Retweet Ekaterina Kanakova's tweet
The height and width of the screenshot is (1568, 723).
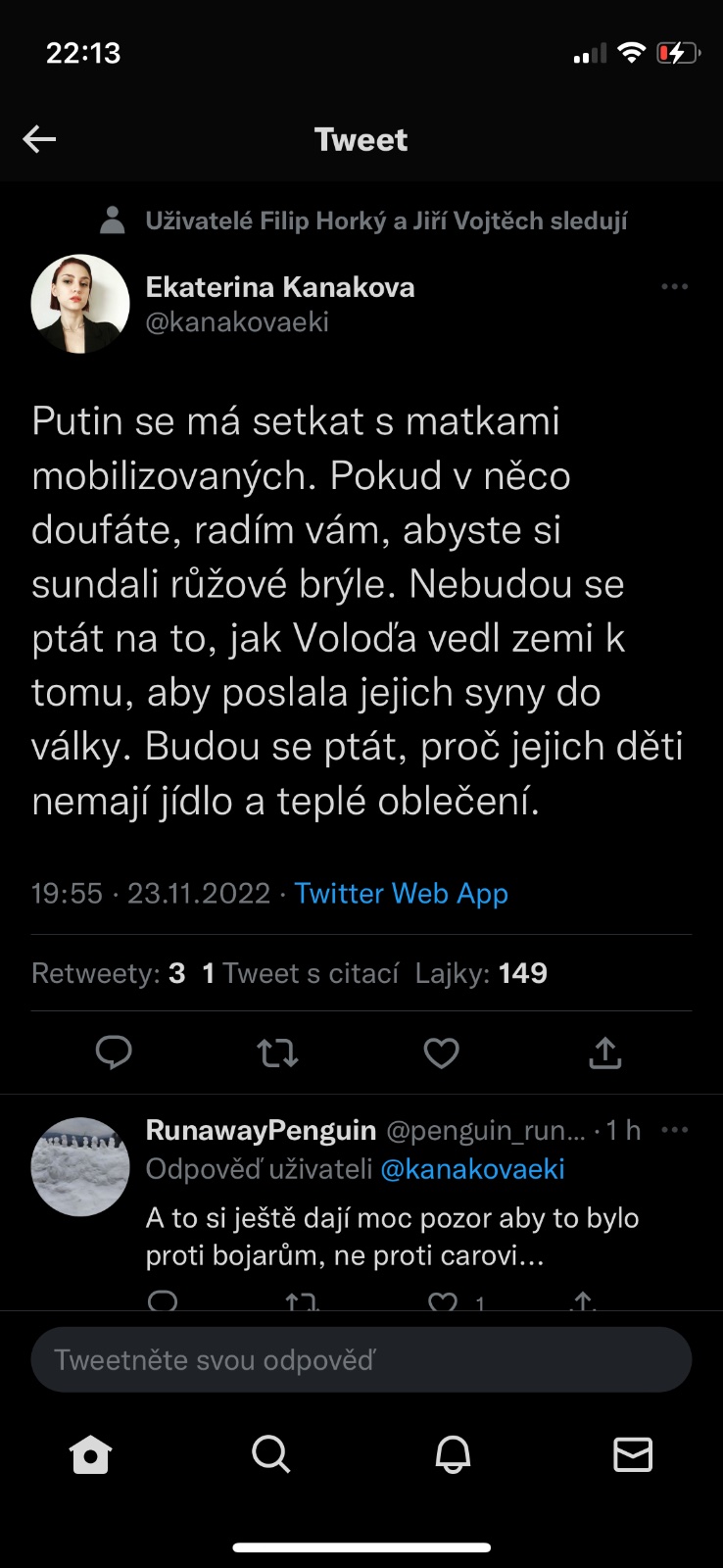coord(277,1053)
